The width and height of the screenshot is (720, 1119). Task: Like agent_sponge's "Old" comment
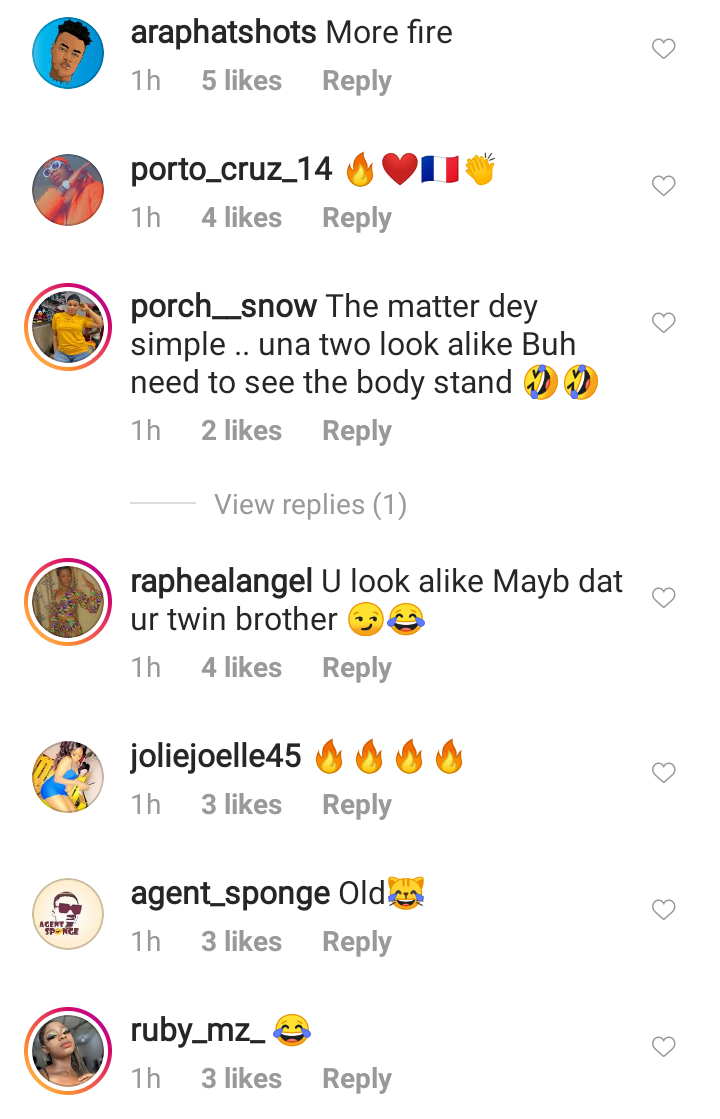[x=663, y=910]
